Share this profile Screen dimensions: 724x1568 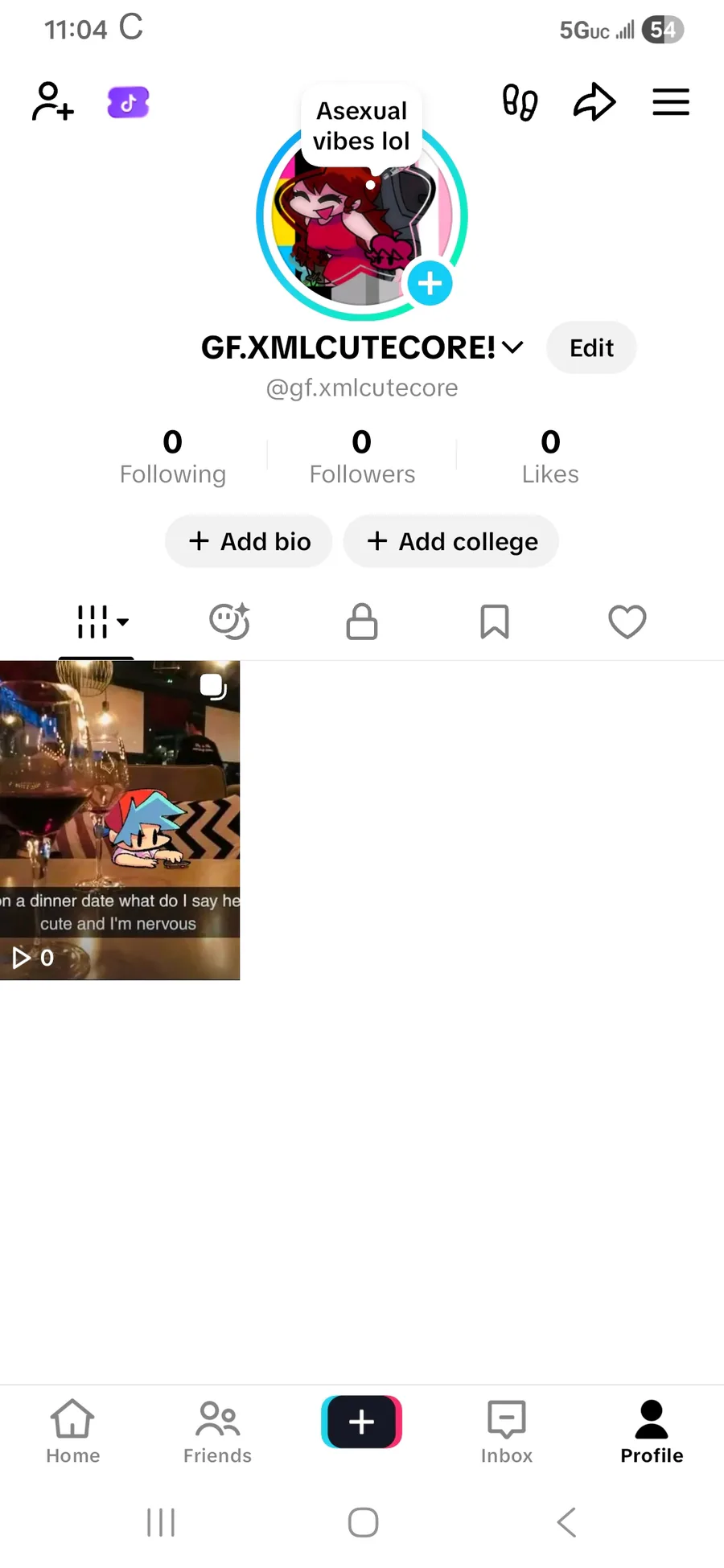(594, 103)
